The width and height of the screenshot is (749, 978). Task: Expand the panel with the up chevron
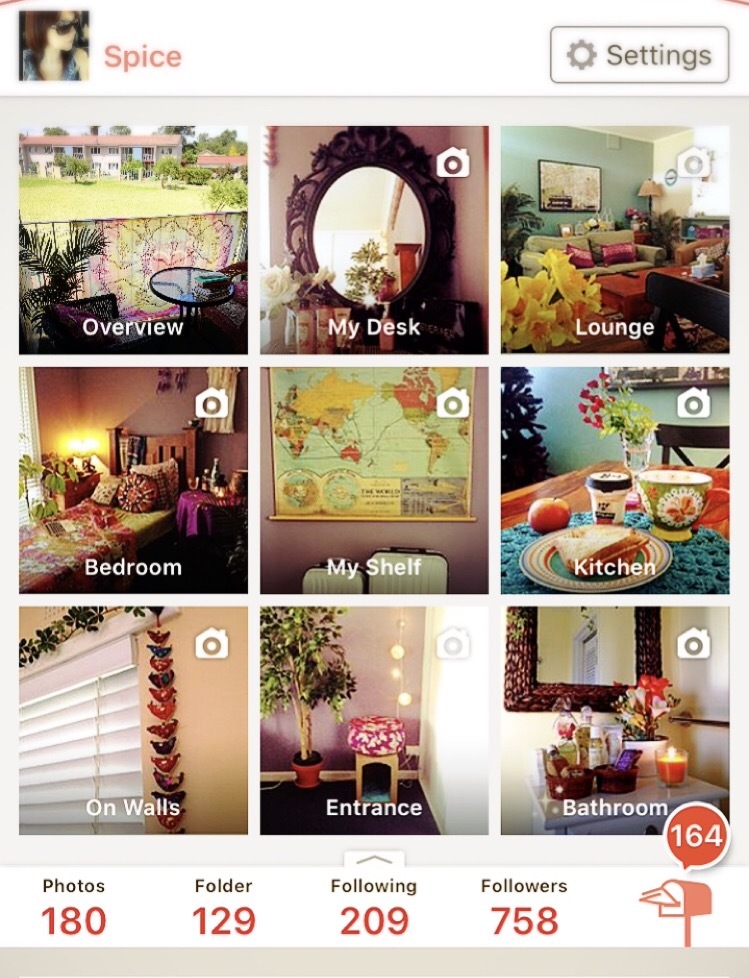click(x=374, y=859)
